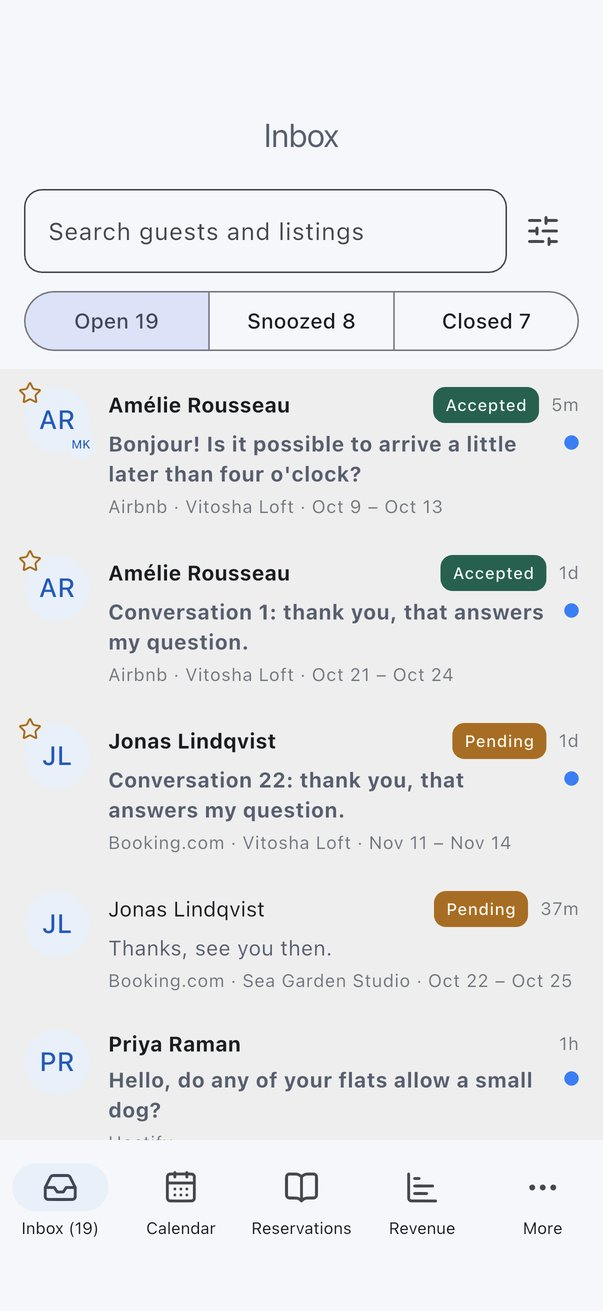Open Amélie Rousseau's Oct 9 – Oct 13 conversation
The height and width of the screenshot is (1311, 603).
[301, 454]
